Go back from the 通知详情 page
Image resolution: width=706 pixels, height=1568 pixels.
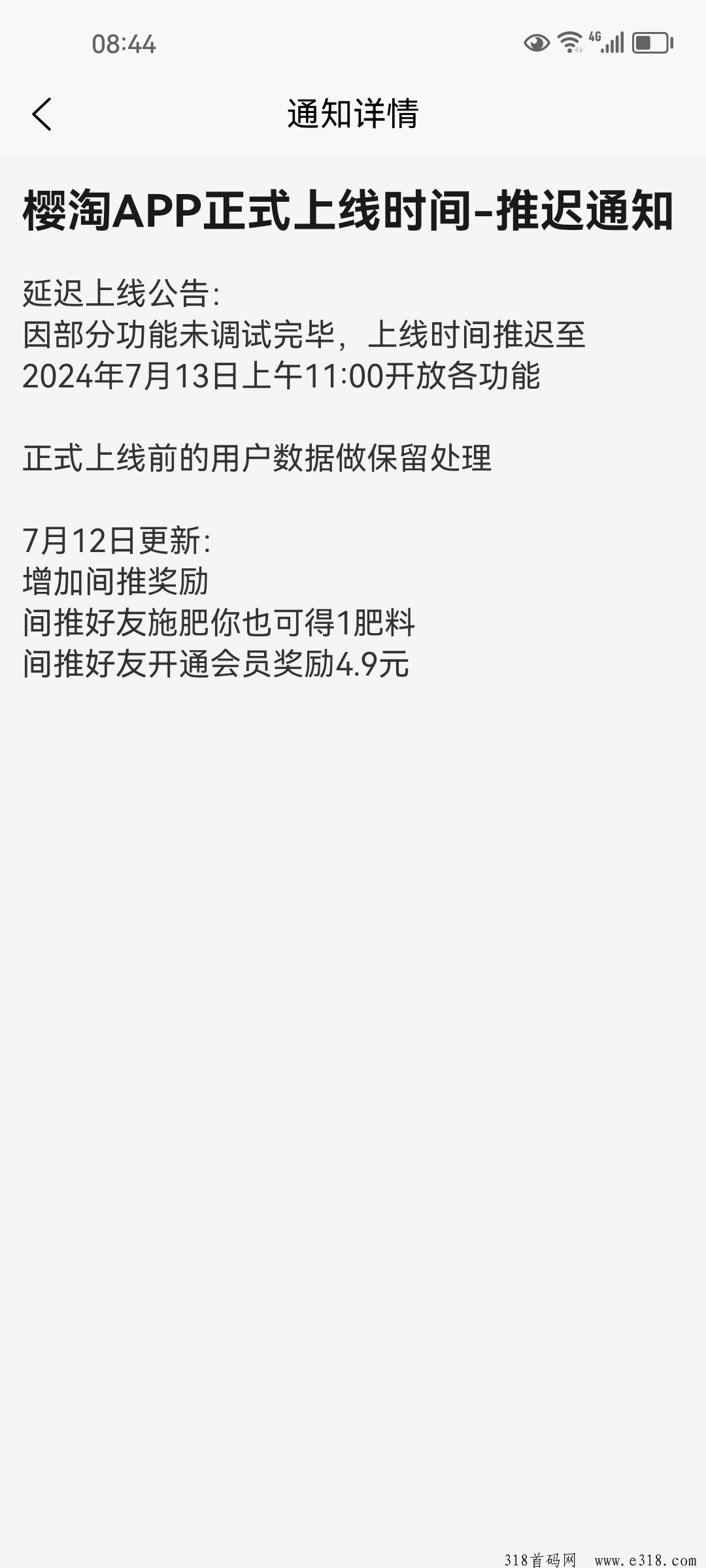pyautogui.click(x=42, y=114)
